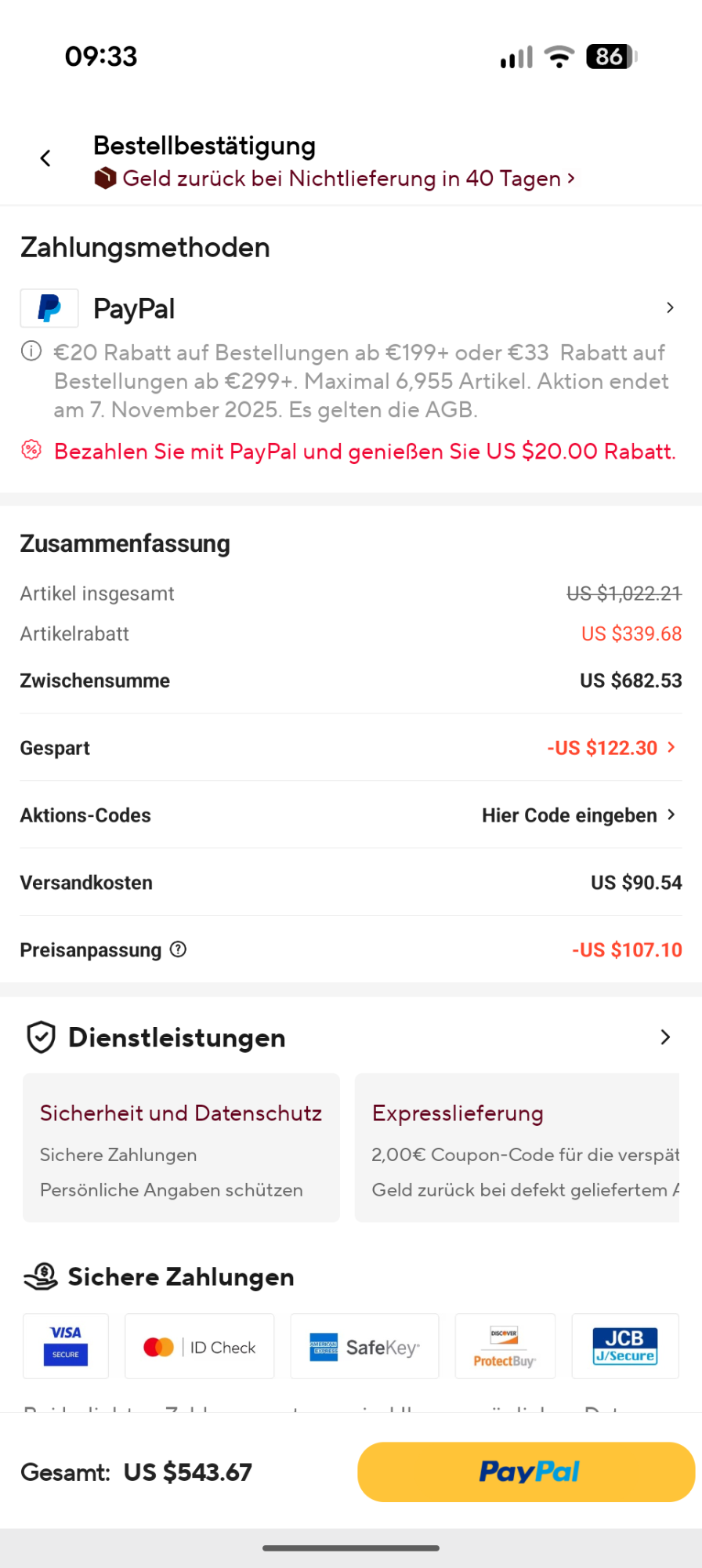Go back from Bestellbestätigung
This screenshot has width=702, height=1568.
pyautogui.click(x=45, y=158)
